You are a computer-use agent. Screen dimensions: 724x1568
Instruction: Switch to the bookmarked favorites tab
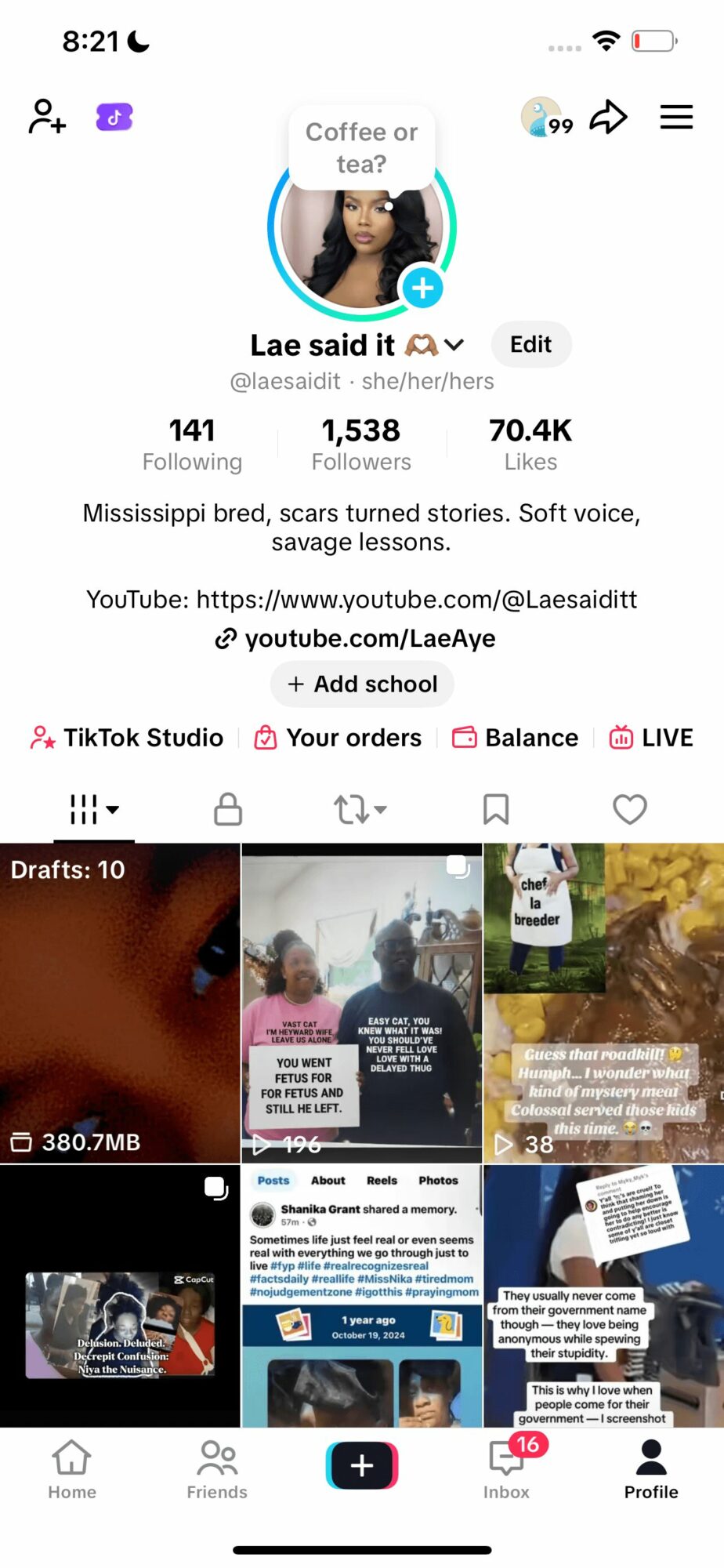point(495,809)
